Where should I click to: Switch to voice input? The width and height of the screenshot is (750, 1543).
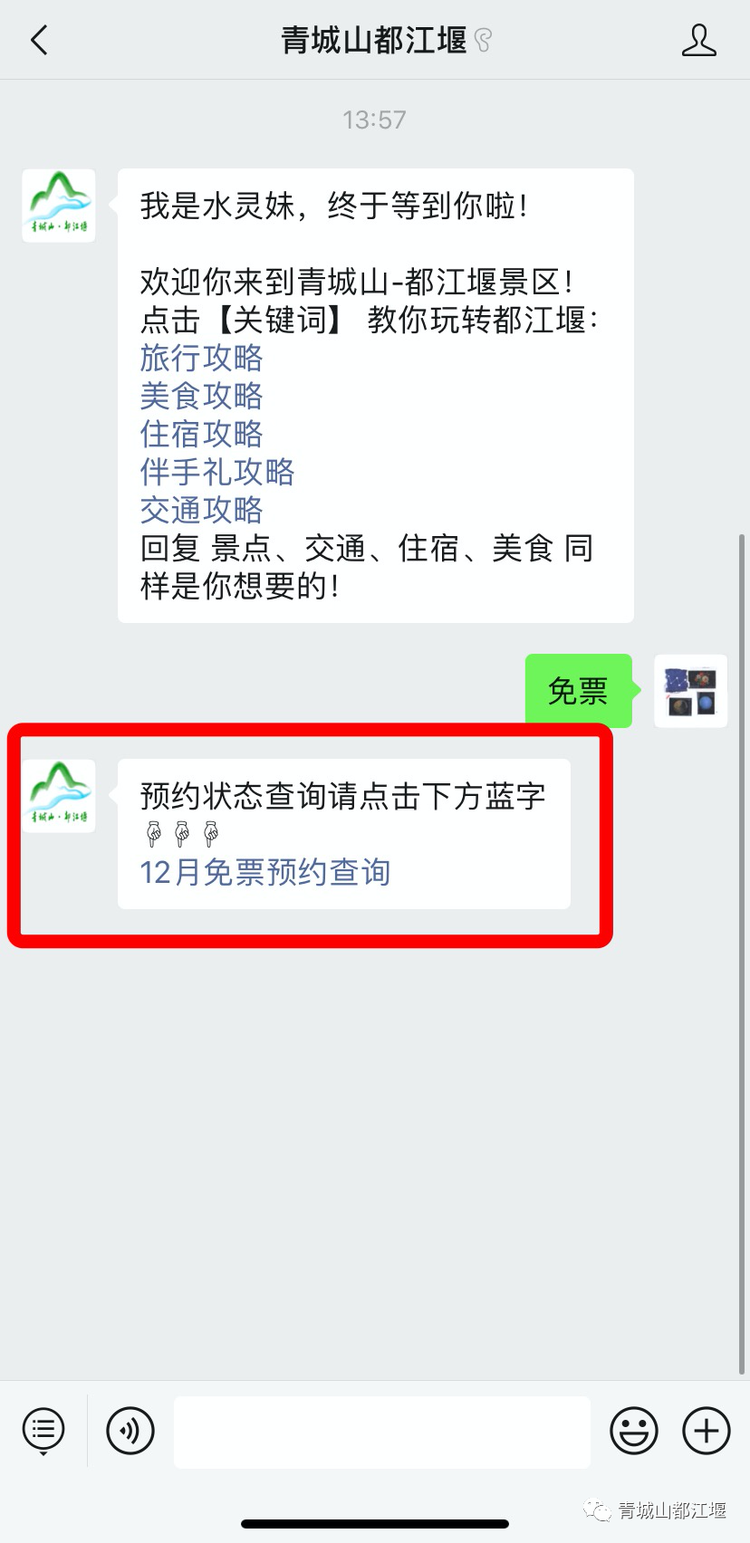[x=131, y=1431]
